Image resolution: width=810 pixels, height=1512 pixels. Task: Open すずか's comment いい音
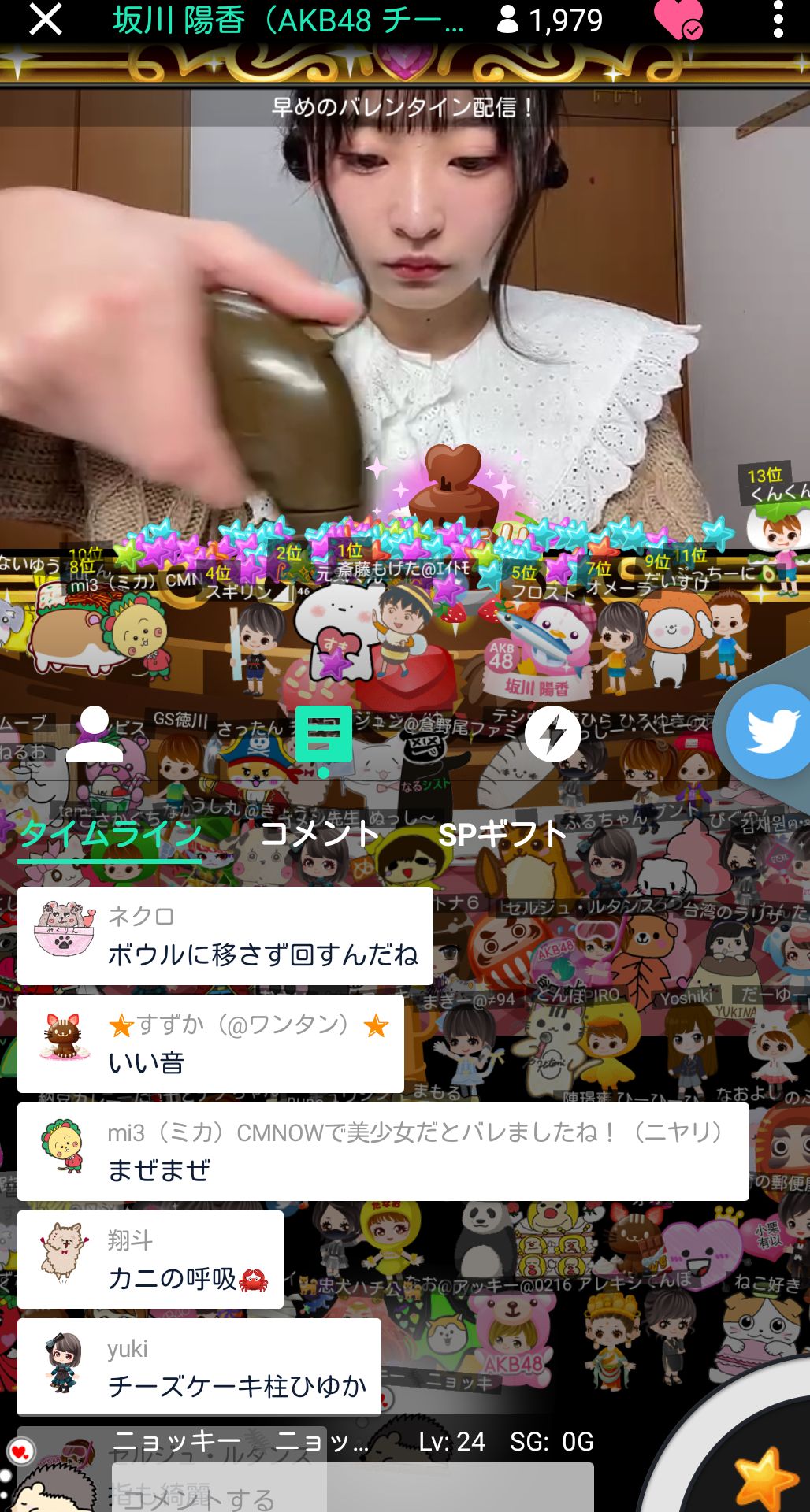pyautogui.click(x=210, y=1044)
